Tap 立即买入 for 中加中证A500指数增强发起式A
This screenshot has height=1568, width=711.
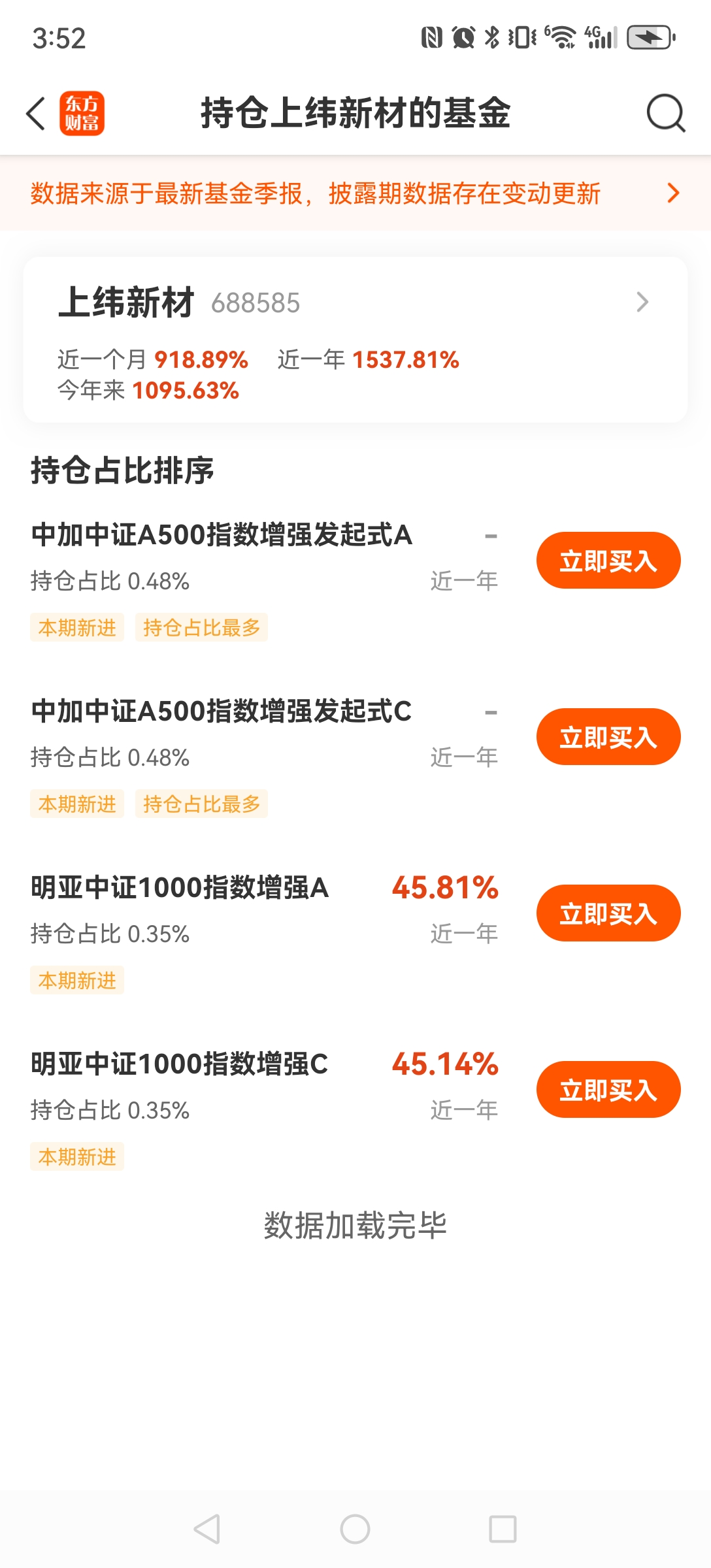(608, 561)
